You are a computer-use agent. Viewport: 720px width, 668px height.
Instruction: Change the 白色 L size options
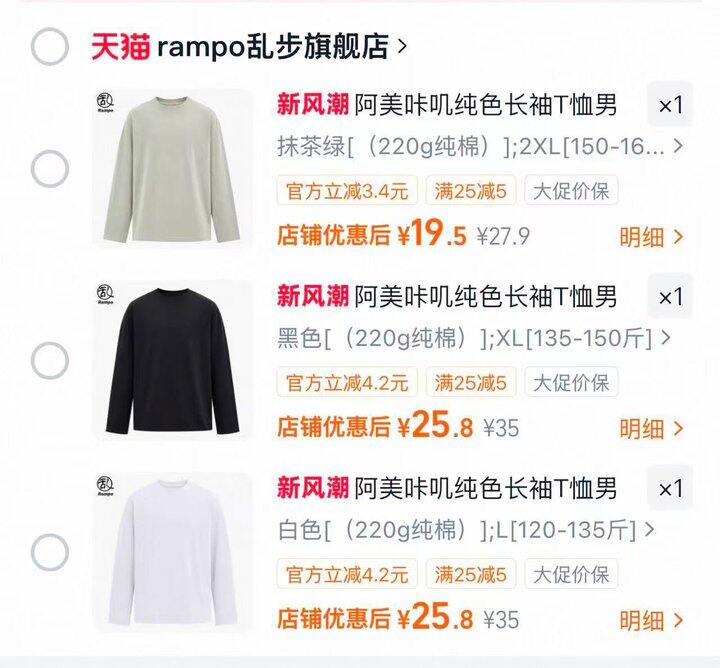coord(466,530)
